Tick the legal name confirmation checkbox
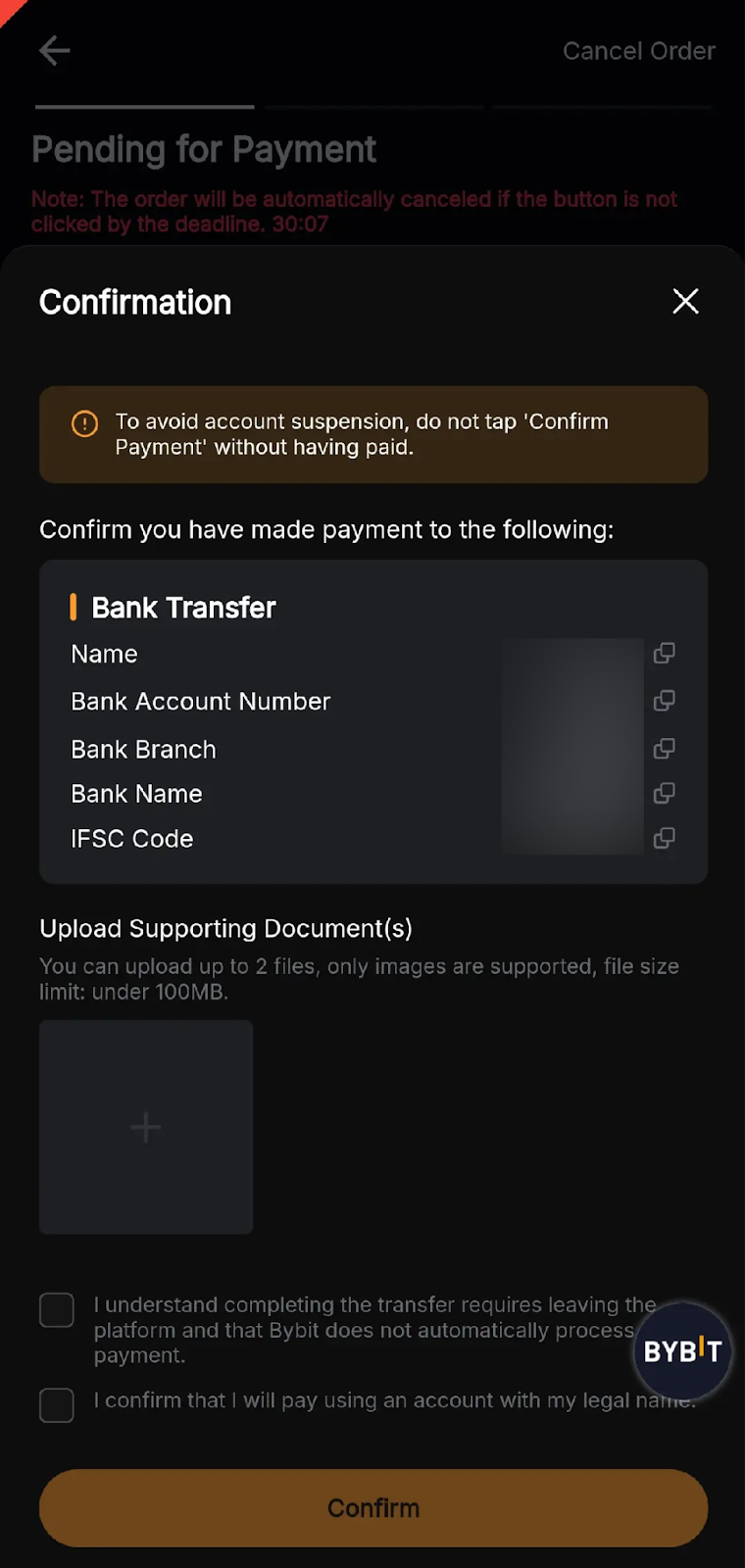745x1568 pixels. [57, 1404]
